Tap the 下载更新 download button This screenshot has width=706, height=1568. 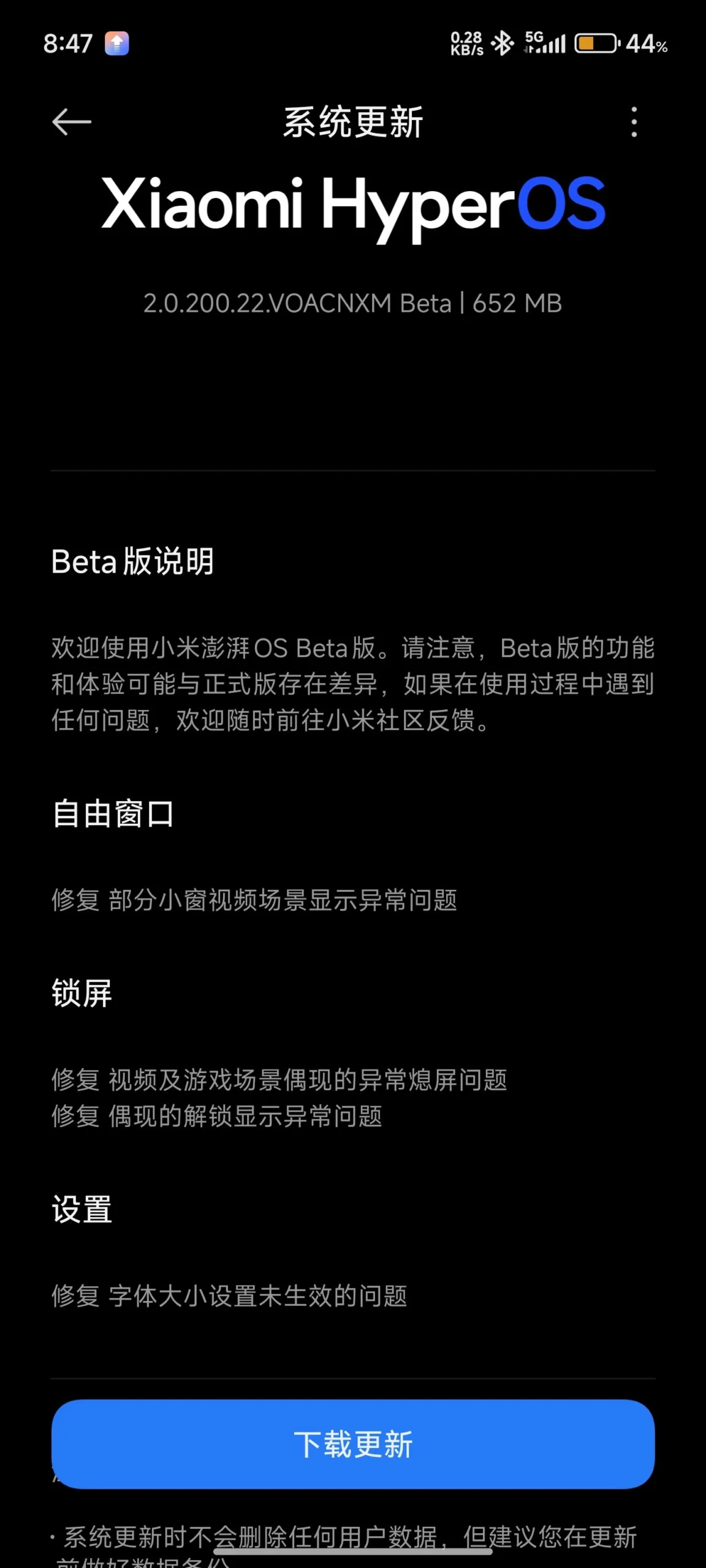click(353, 1444)
